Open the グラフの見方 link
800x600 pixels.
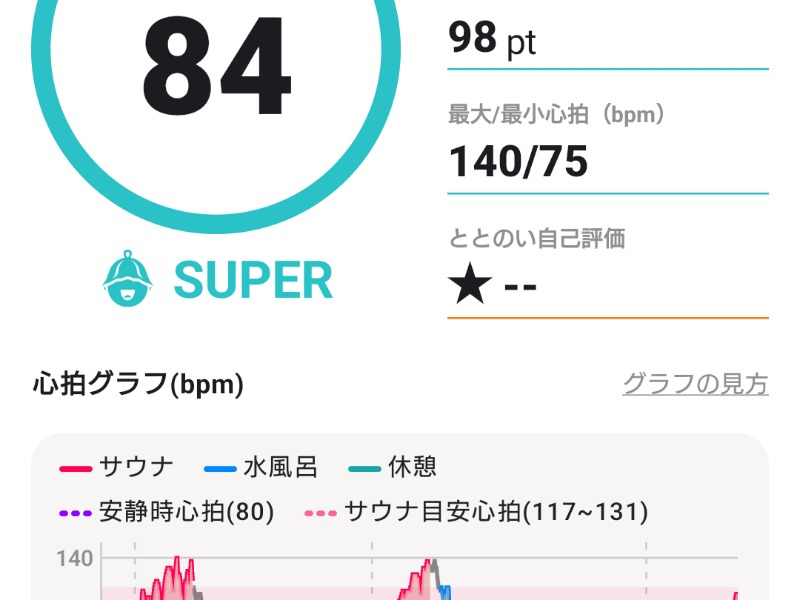[x=695, y=384]
